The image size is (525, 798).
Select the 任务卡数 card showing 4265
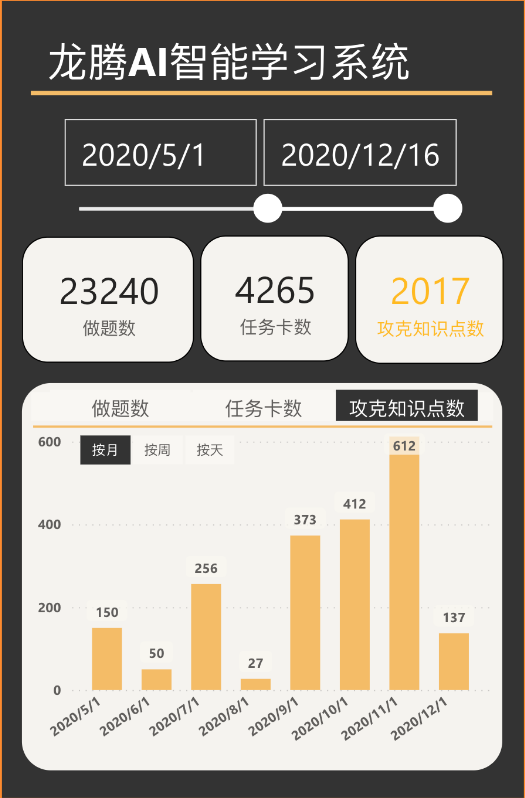275,299
